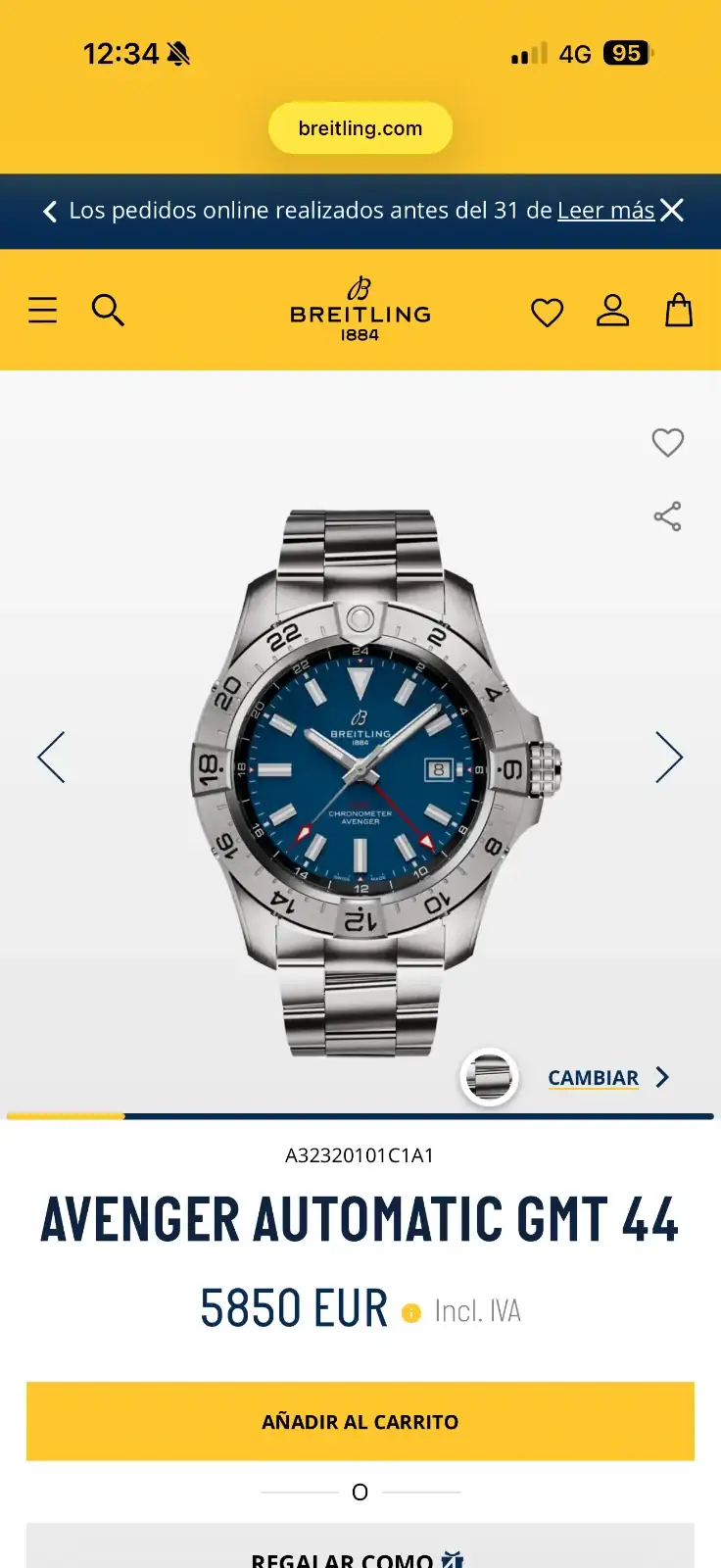Dismiss the online orders announcement banner

[672, 211]
